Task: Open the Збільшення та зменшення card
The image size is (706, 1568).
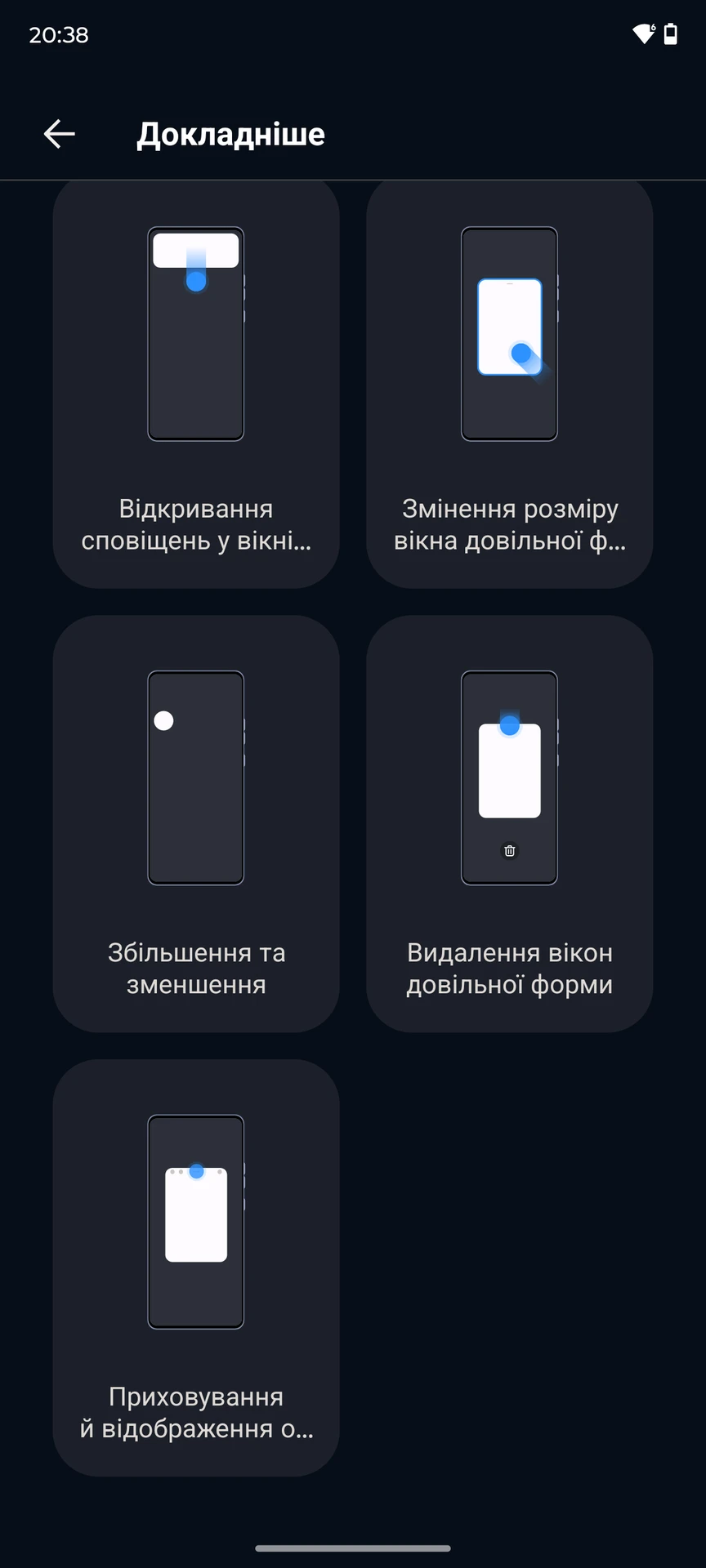Action: click(196, 823)
